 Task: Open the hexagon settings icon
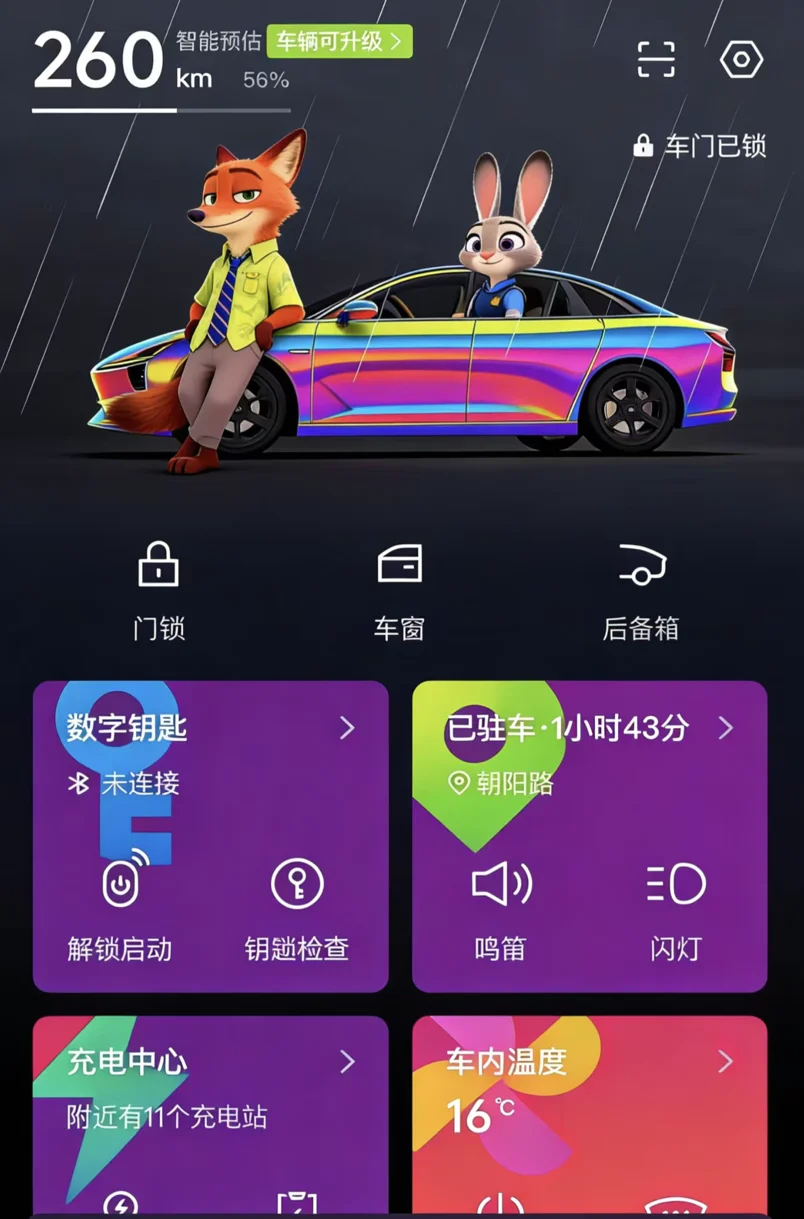pyautogui.click(x=741, y=60)
